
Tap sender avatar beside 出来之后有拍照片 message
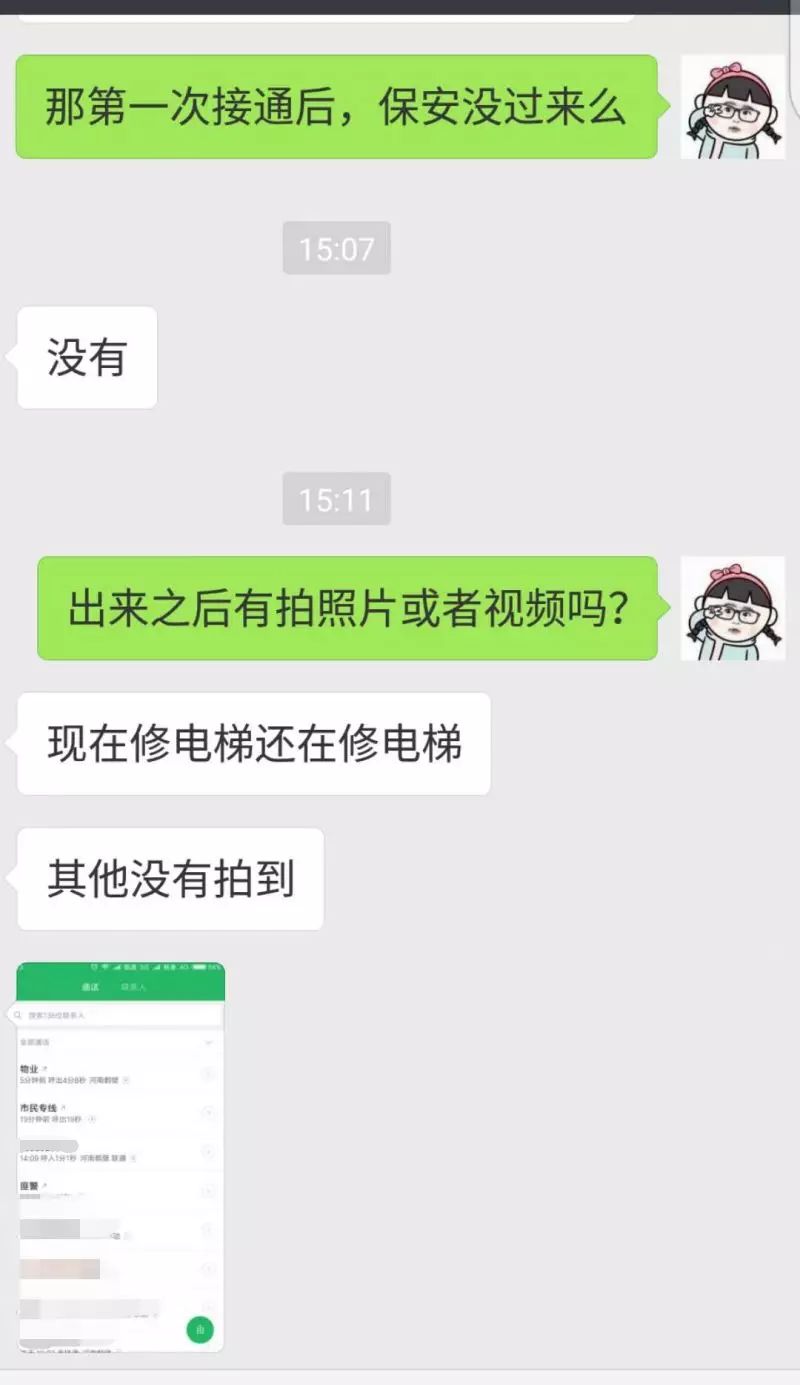click(x=732, y=608)
